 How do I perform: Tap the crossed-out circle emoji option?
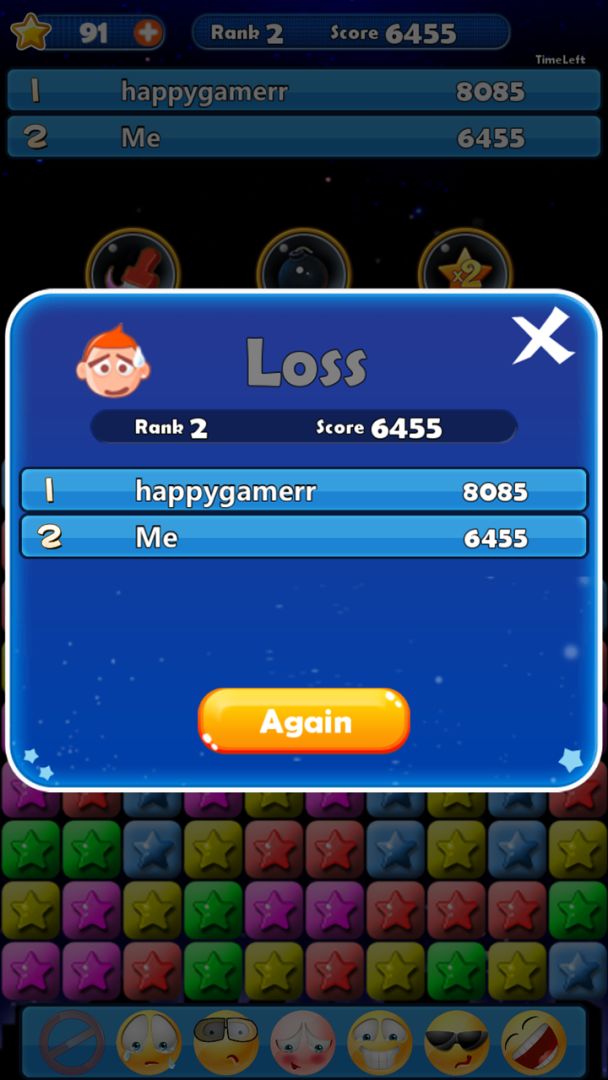(x=72, y=1042)
